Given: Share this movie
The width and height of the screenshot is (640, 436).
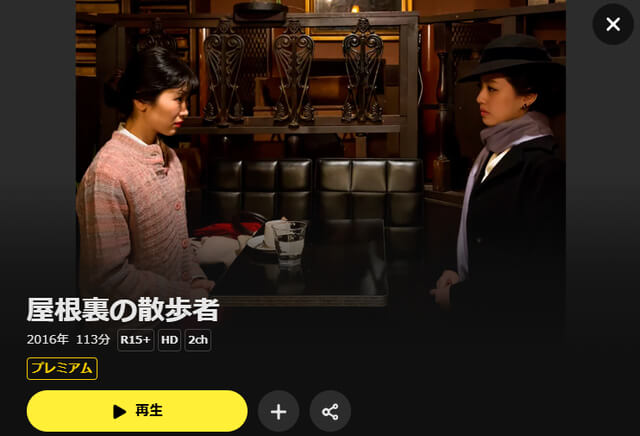Looking at the screenshot, I should tap(330, 411).
